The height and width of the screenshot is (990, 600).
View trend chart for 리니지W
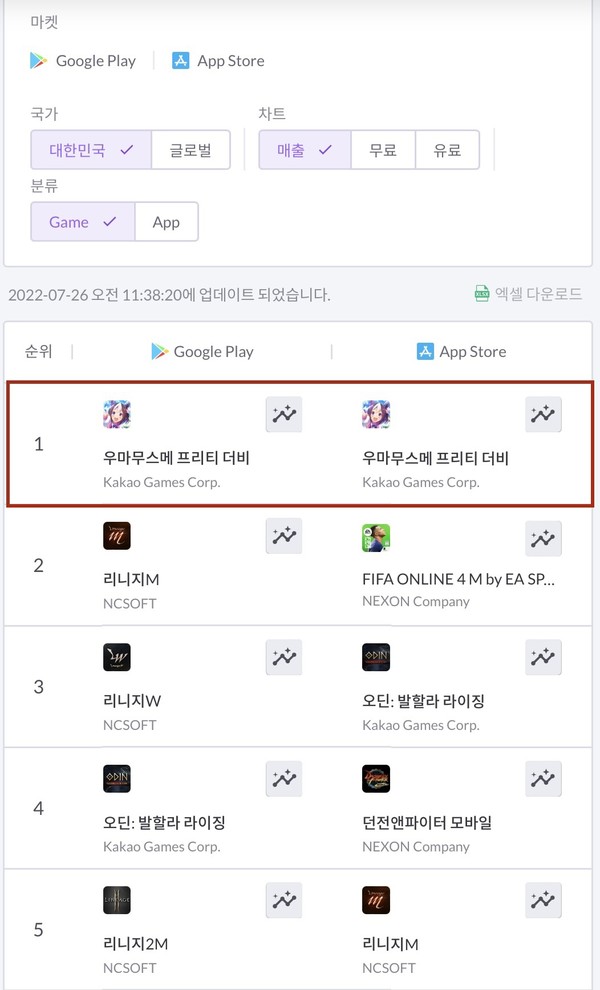click(x=284, y=657)
